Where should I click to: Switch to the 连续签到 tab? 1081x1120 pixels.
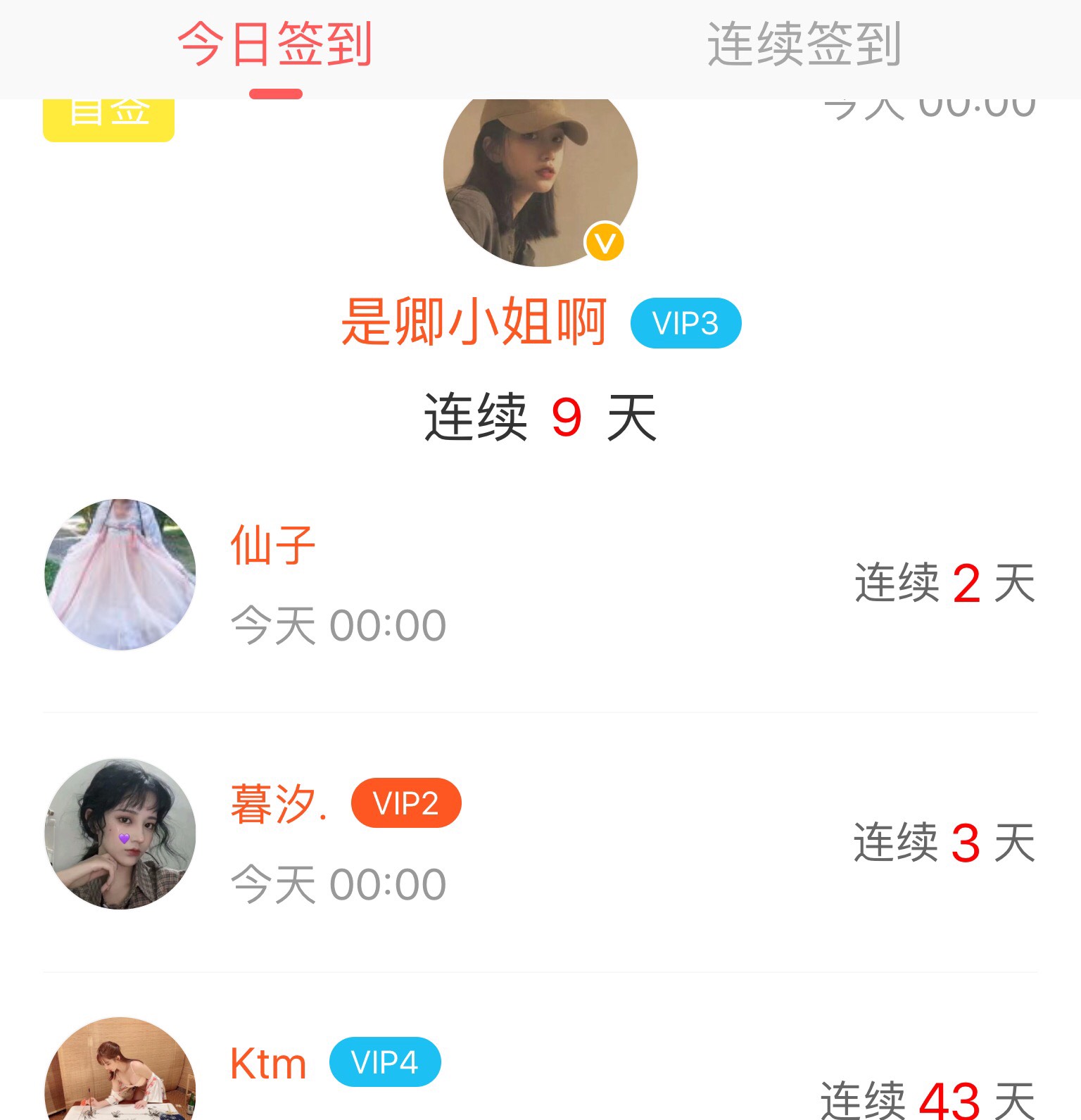point(804,45)
